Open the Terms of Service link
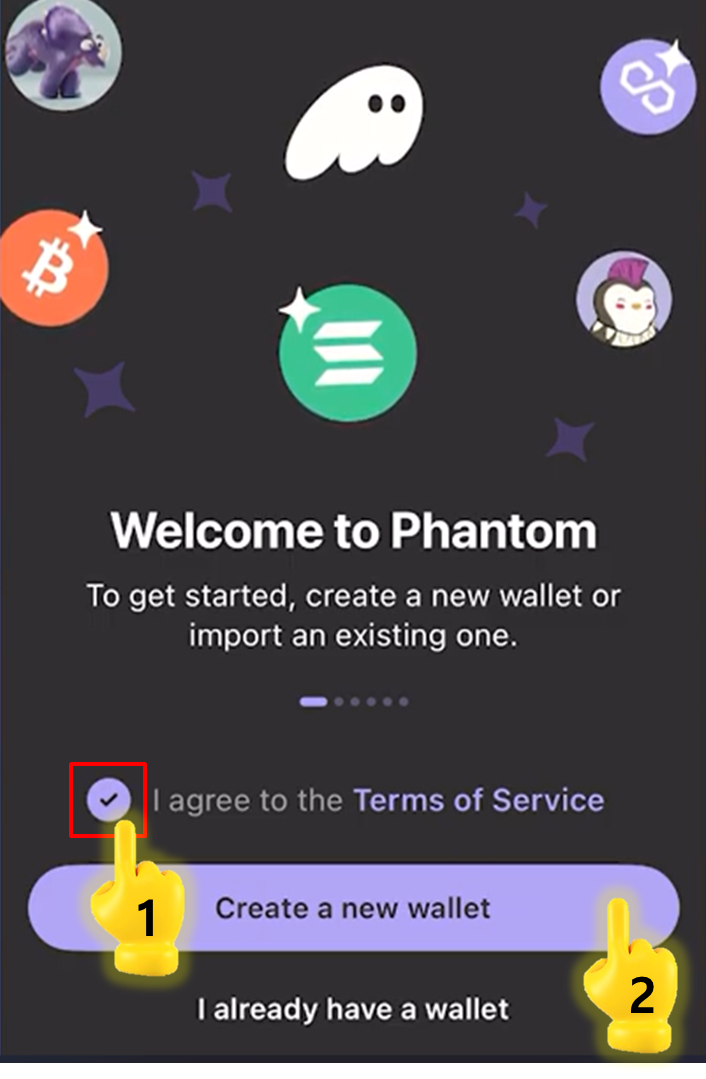Image resolution: width=706 pixels, height=1079 pixels. pyautogui.click(x=478, y=800)
